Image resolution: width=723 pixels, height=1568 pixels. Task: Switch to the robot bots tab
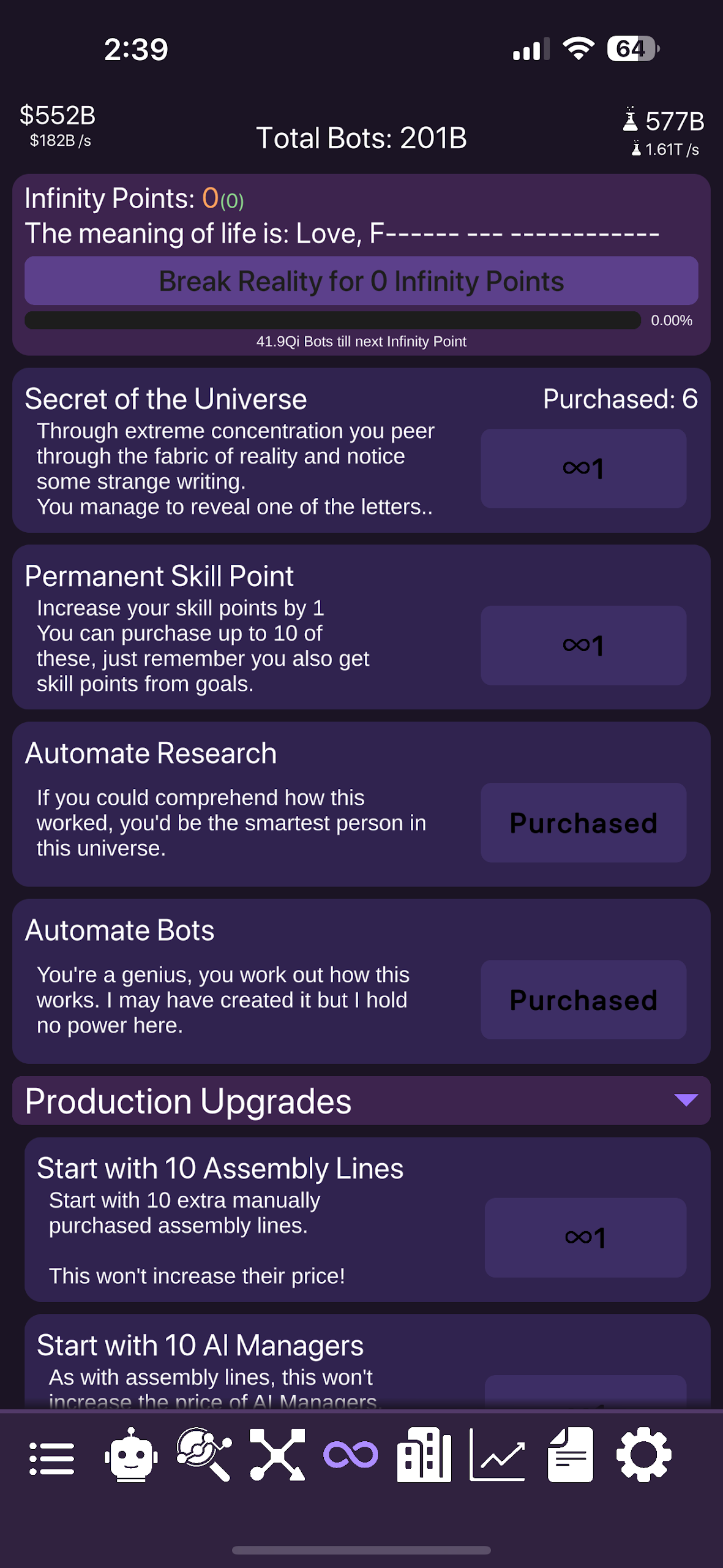click(130, 1456)
